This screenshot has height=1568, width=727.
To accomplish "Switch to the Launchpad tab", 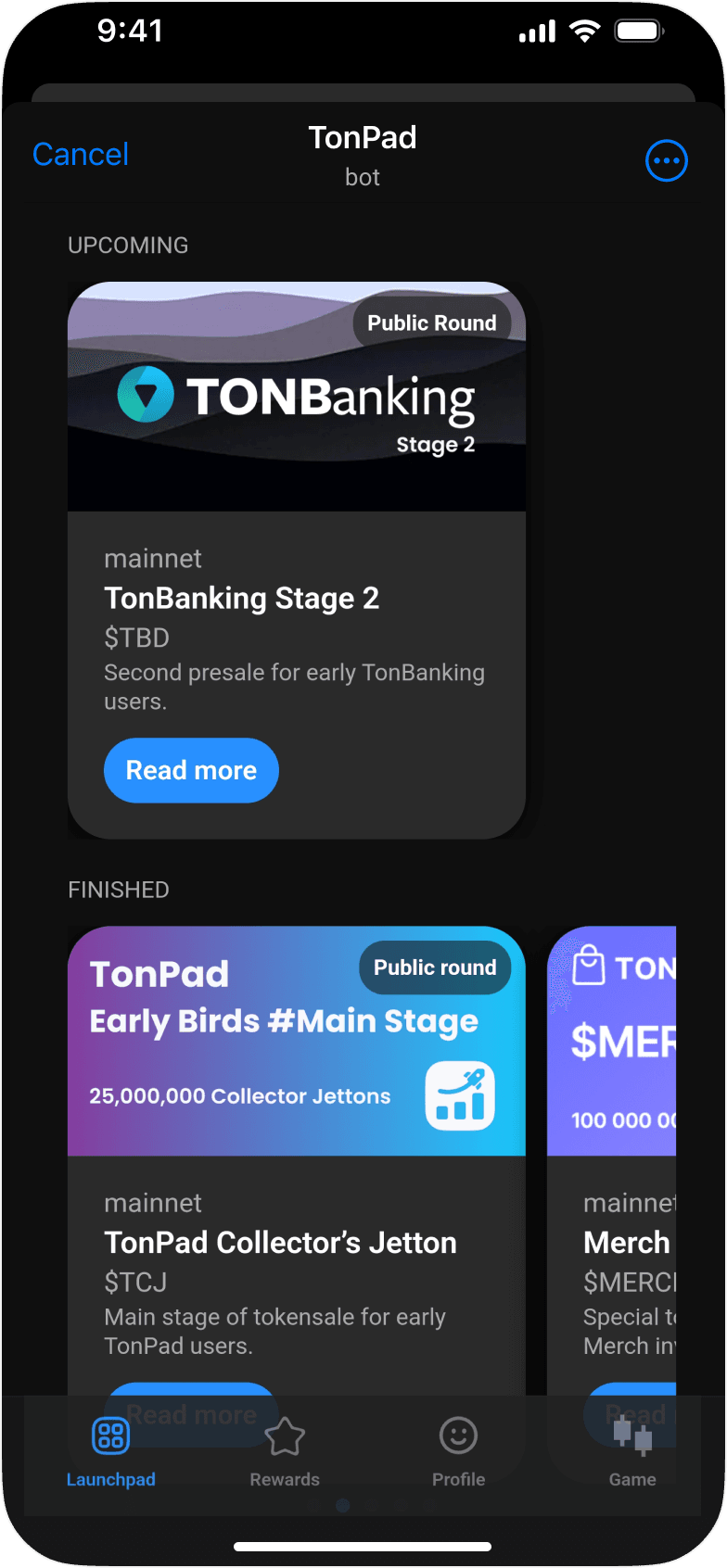I will (x=111, y=1451).
